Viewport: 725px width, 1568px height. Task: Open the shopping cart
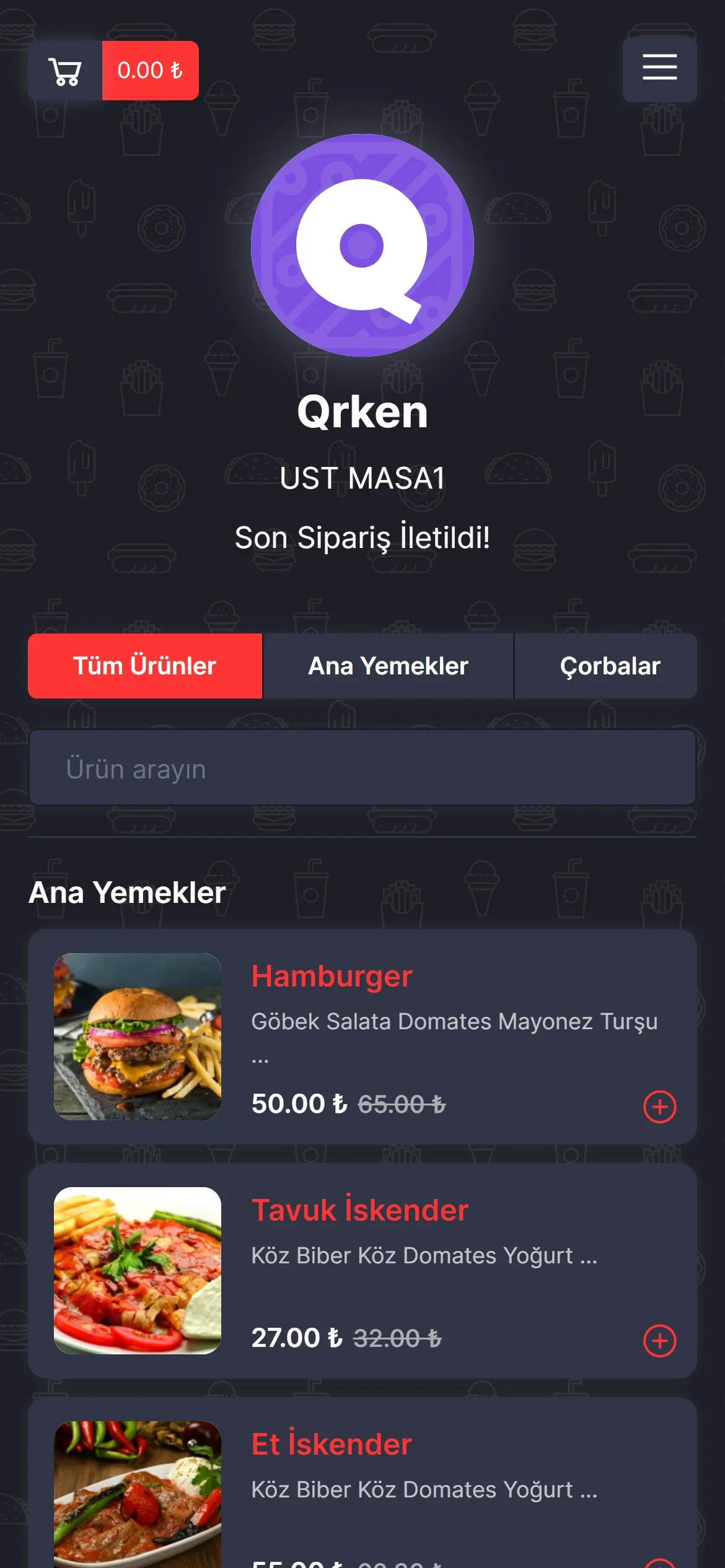pyautogui.click(x=65, y=71)
